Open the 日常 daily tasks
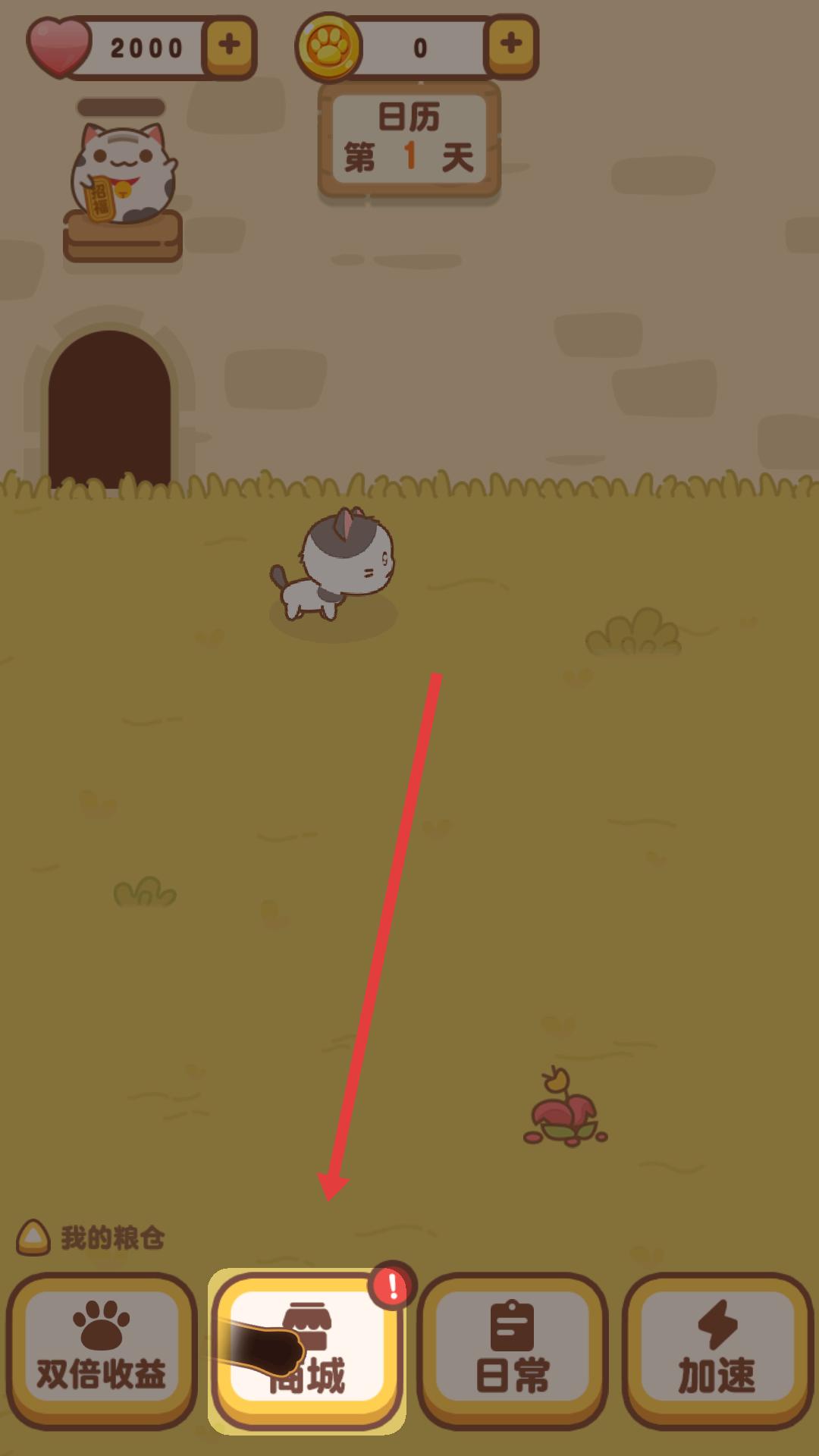Image resolution: width=819 pixels, height=1456 pixels. pos(513,1351)
